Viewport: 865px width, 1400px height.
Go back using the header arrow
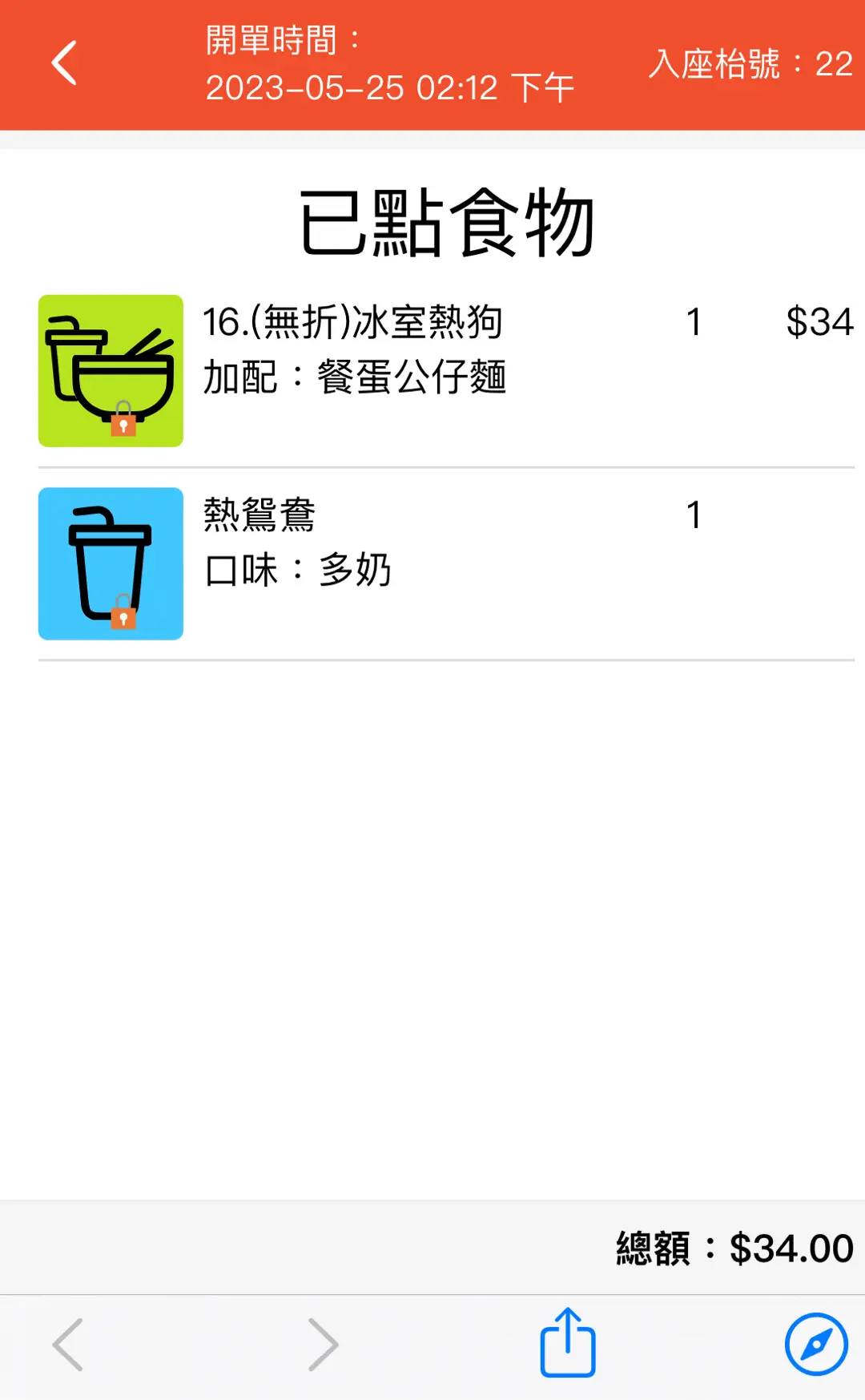point(64,63)
